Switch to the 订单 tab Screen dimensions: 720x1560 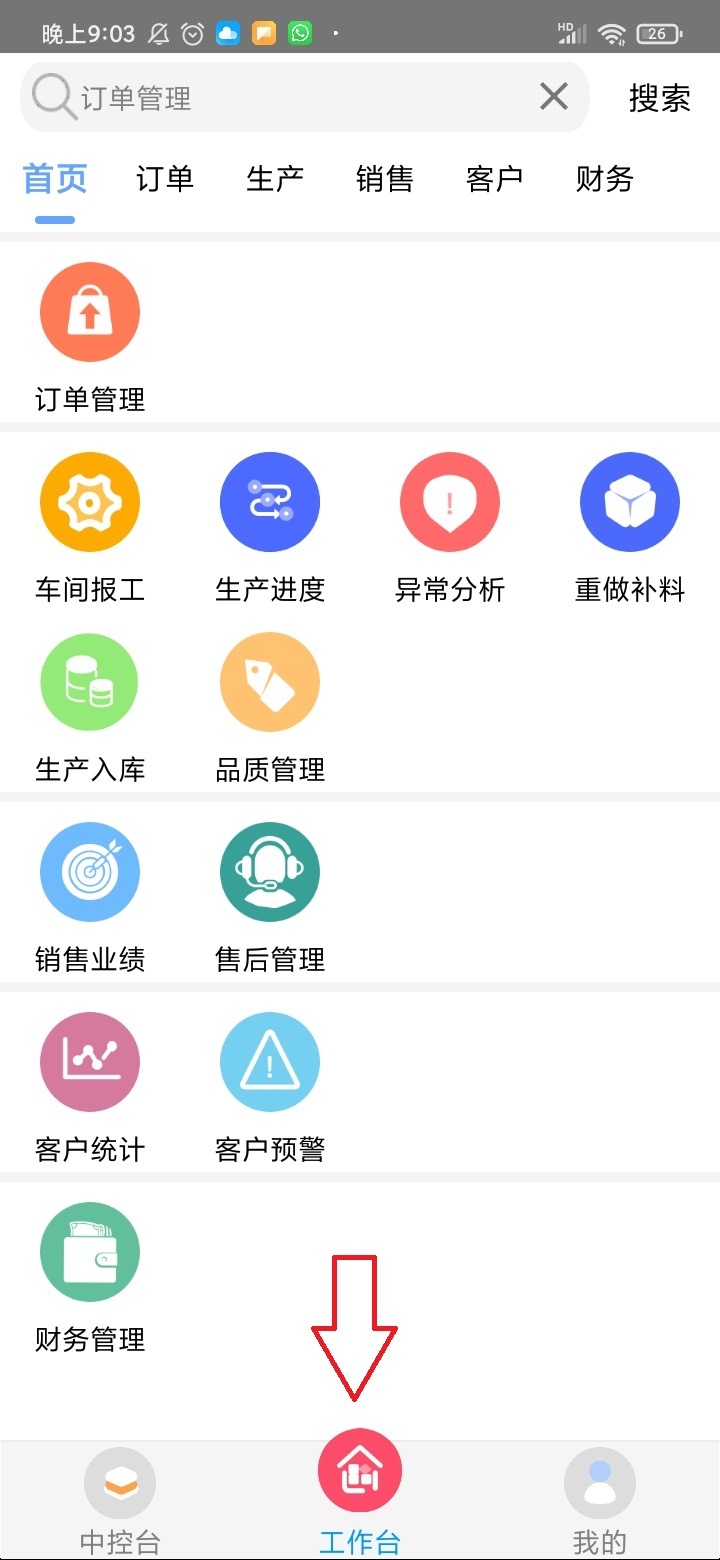165,179
